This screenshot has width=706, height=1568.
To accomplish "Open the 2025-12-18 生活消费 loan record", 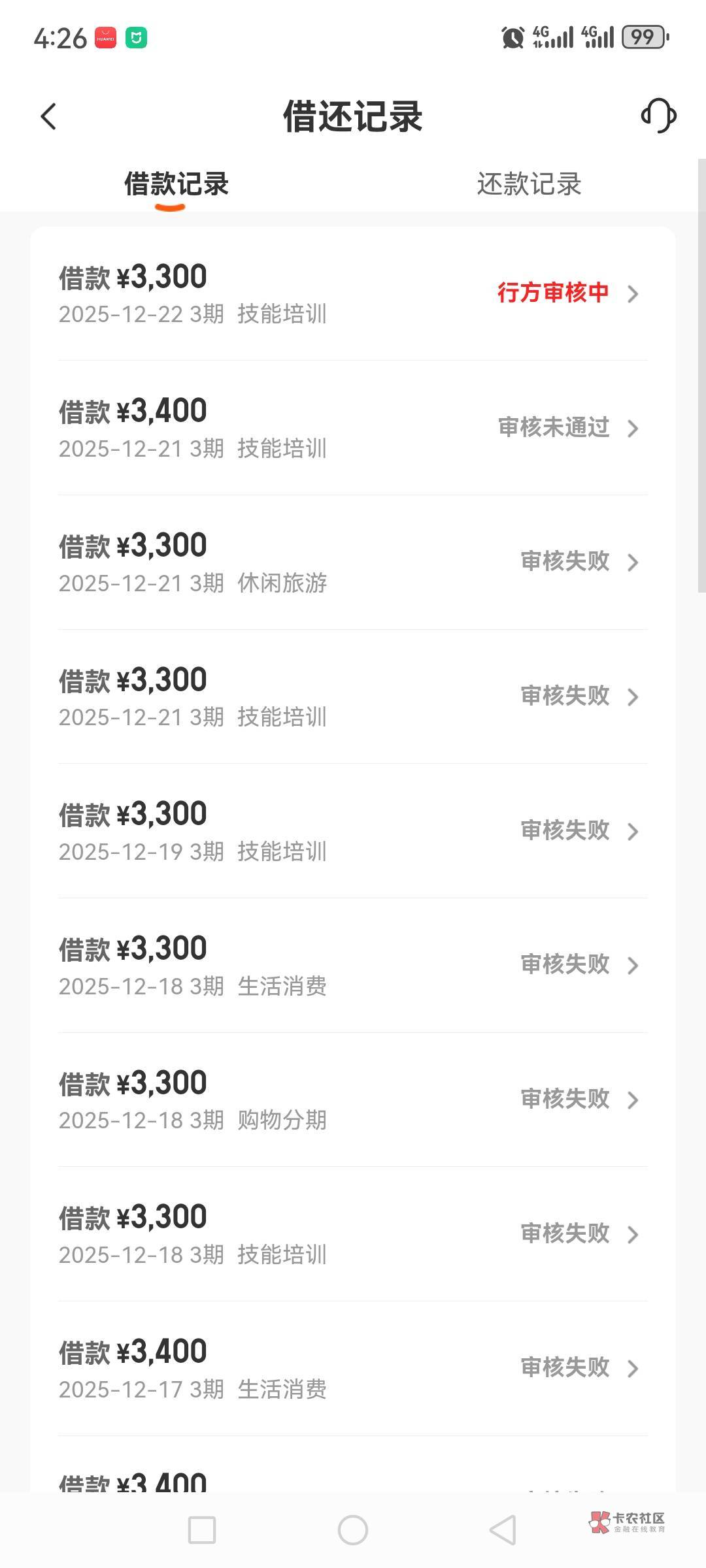I will (353, 966).
